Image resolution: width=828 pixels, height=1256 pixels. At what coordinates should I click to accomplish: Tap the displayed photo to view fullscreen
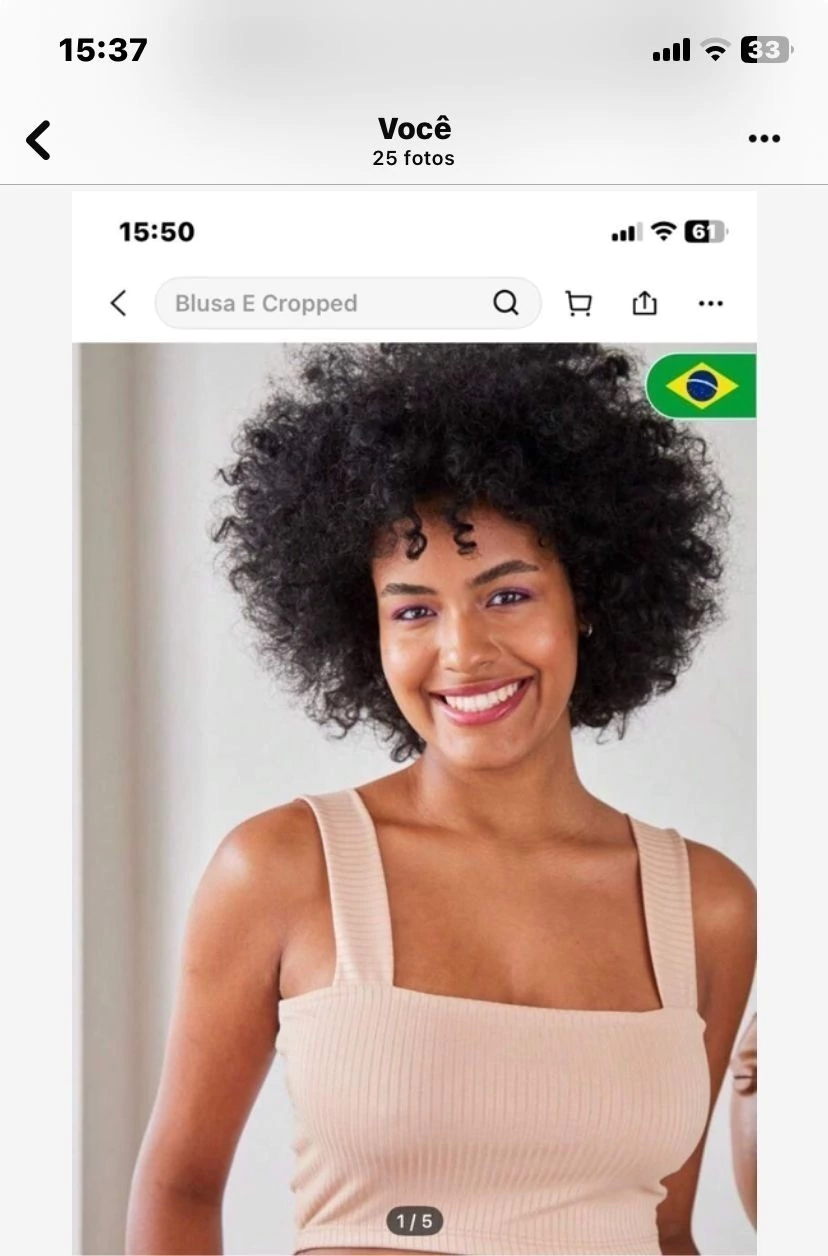414,720
